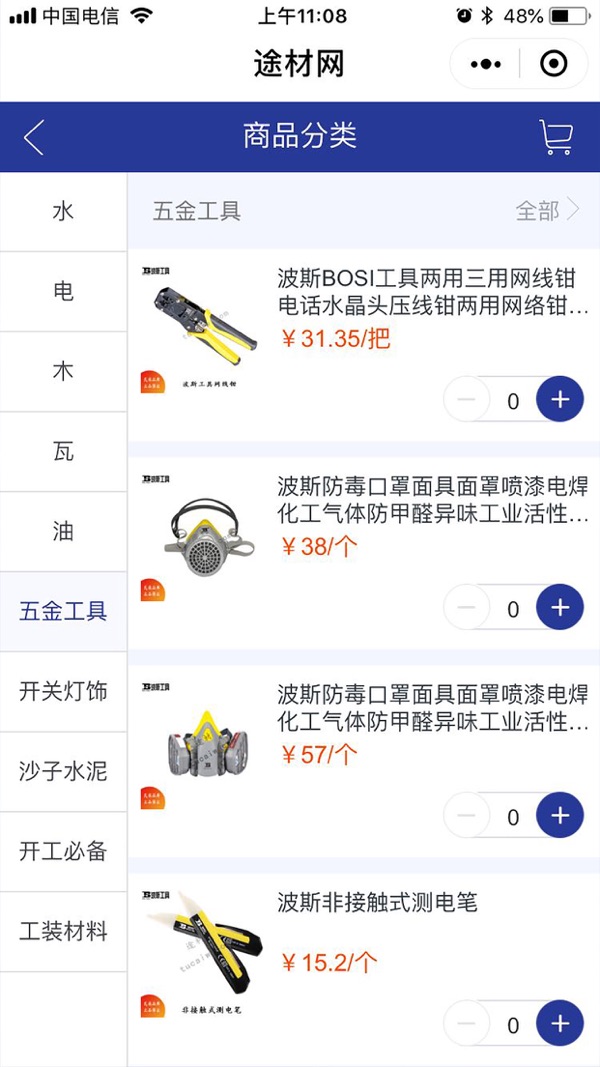Image resolution: width=600 pixels, height=1067 pixels.
Task: Switch to the 工装材料 category
Action: coord(63,931)
